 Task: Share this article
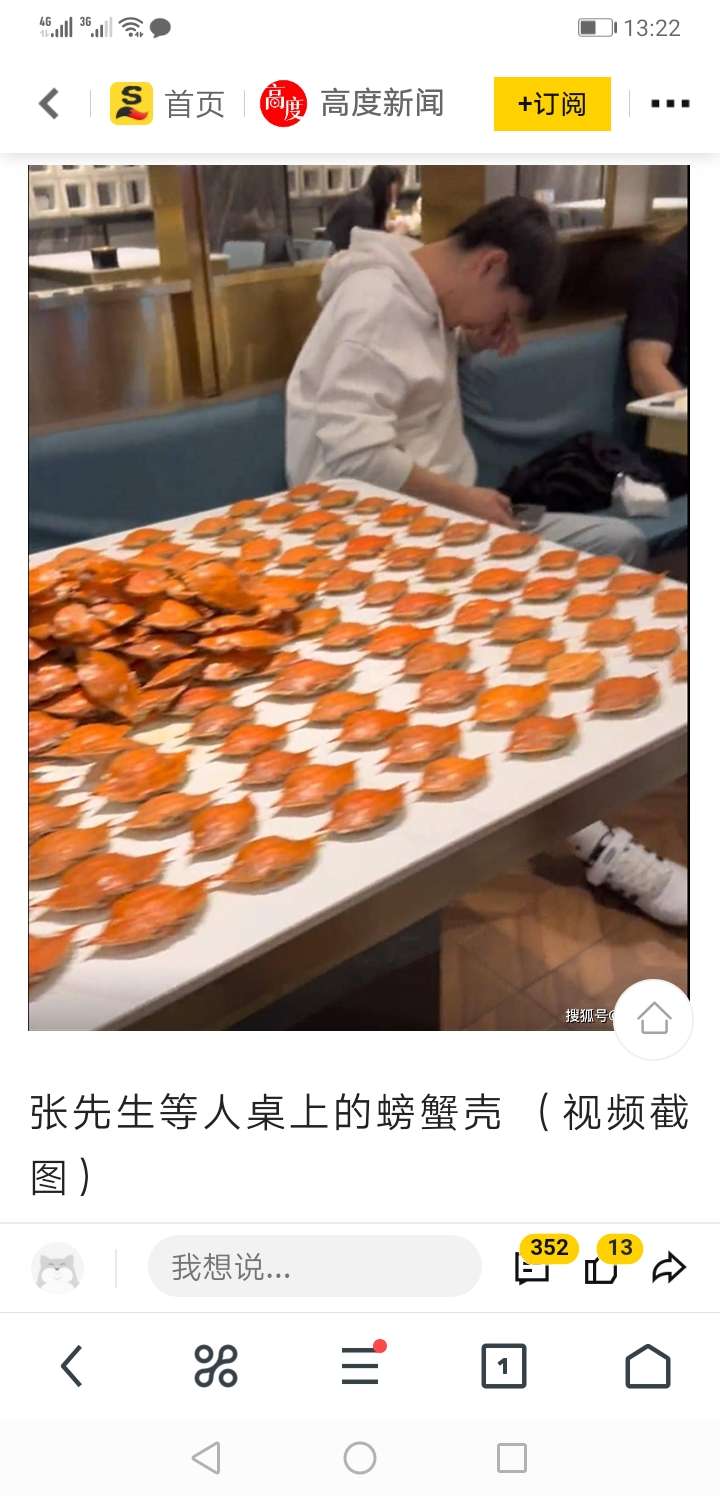669,1268
